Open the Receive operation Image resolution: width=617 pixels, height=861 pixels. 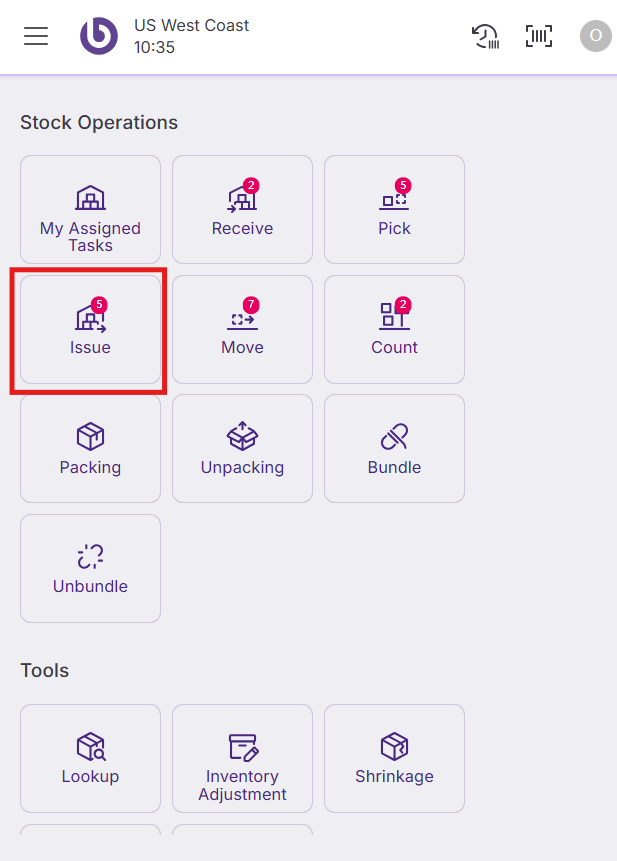click(242, 210)
